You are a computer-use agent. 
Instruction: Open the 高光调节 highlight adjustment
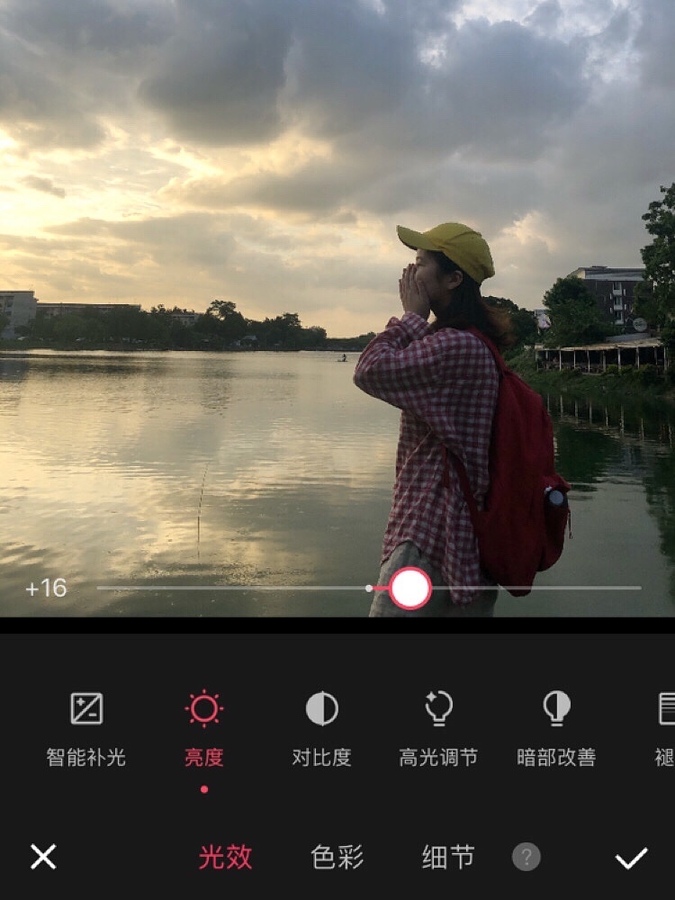pos(438,727)
